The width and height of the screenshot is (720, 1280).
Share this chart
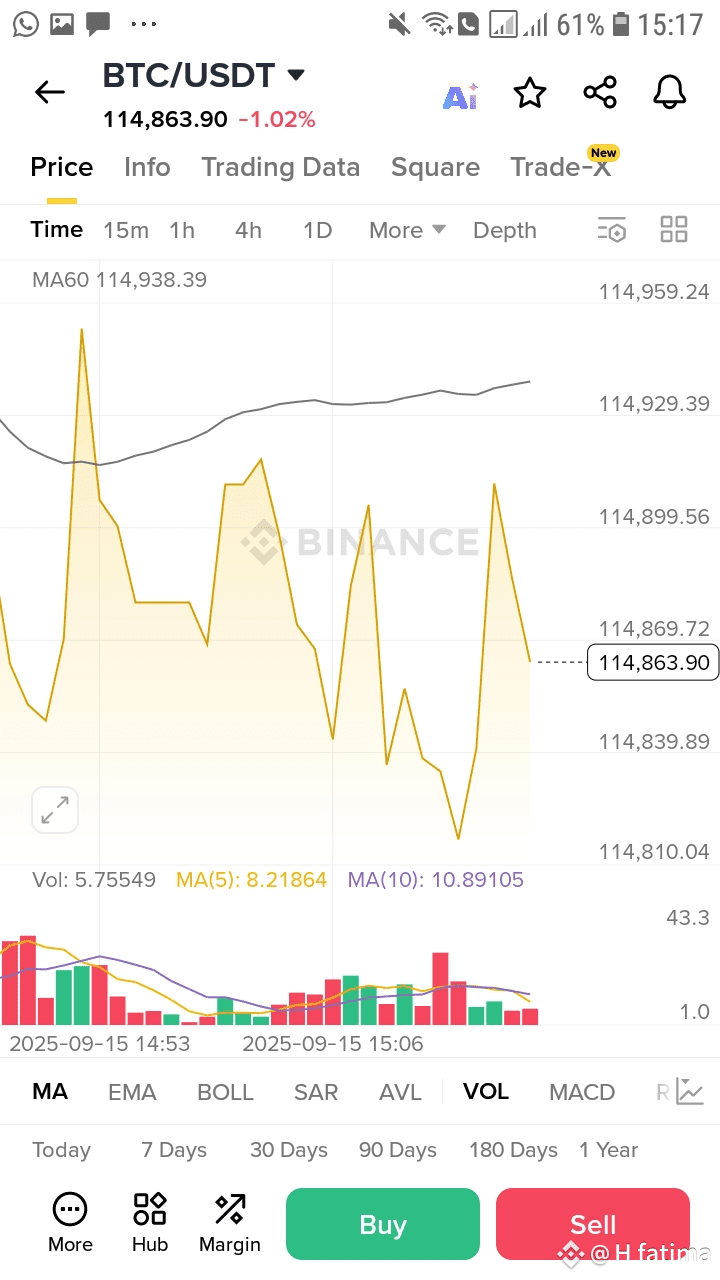(x=600, y=93)
